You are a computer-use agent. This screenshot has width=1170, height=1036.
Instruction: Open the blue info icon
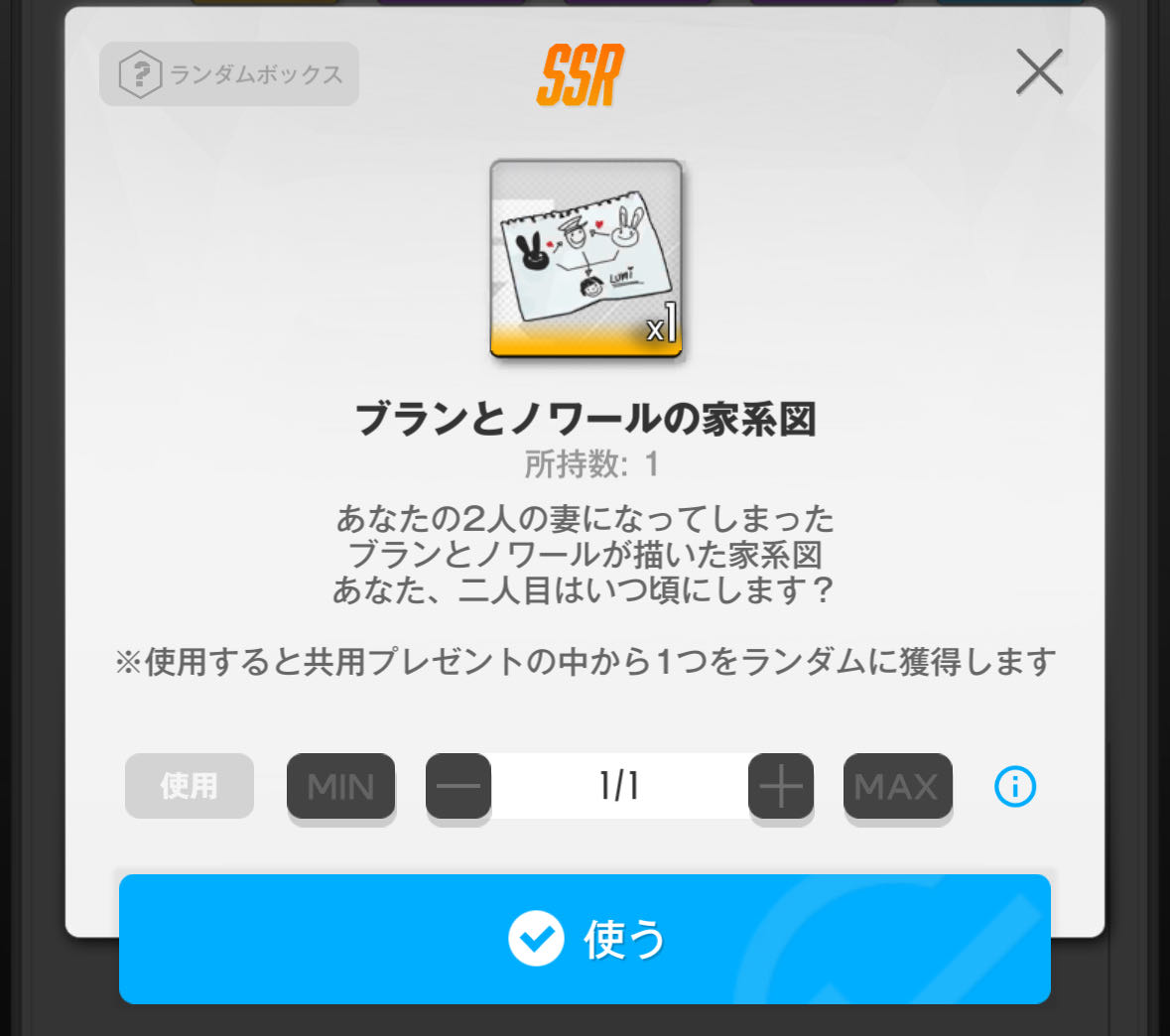click(x=1014, y=787)
